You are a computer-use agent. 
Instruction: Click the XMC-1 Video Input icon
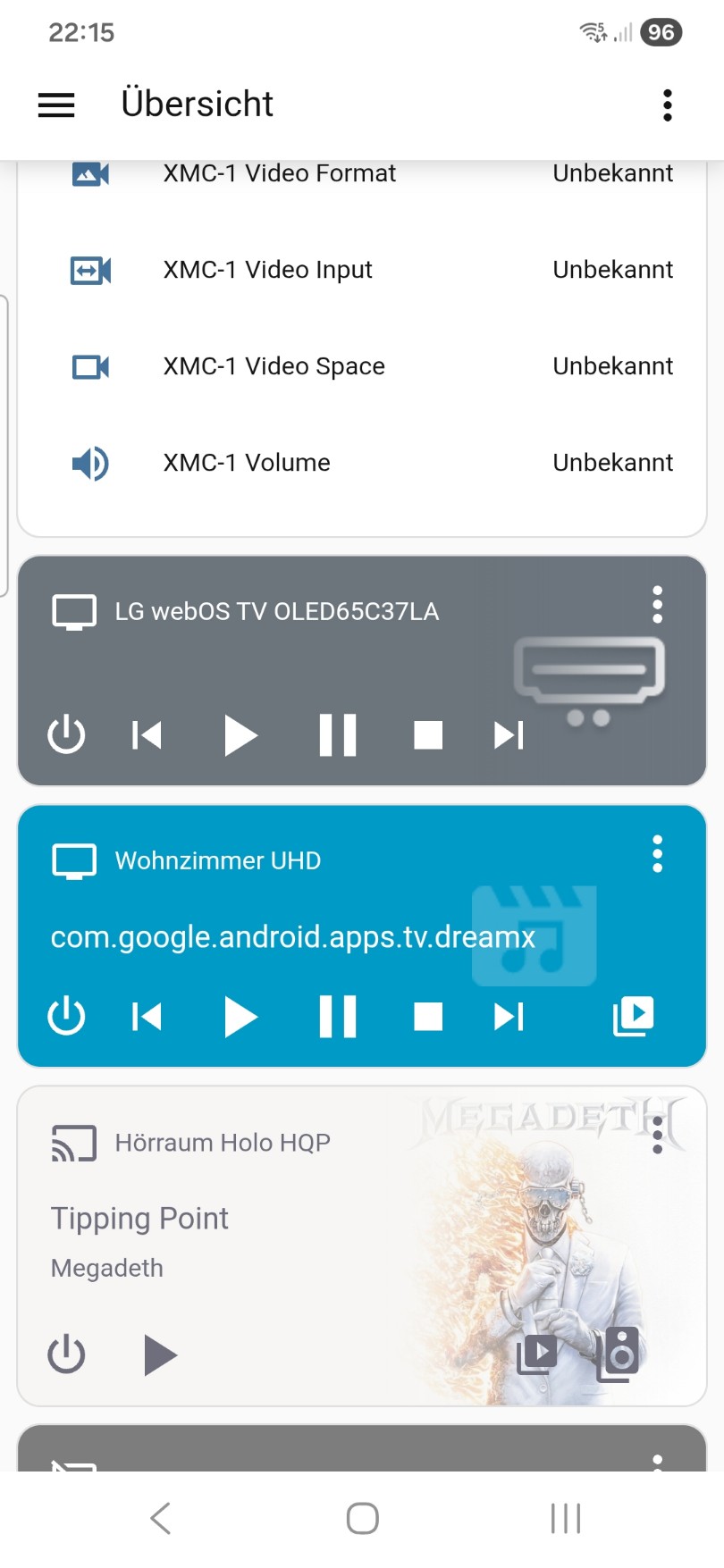[88, 270]
